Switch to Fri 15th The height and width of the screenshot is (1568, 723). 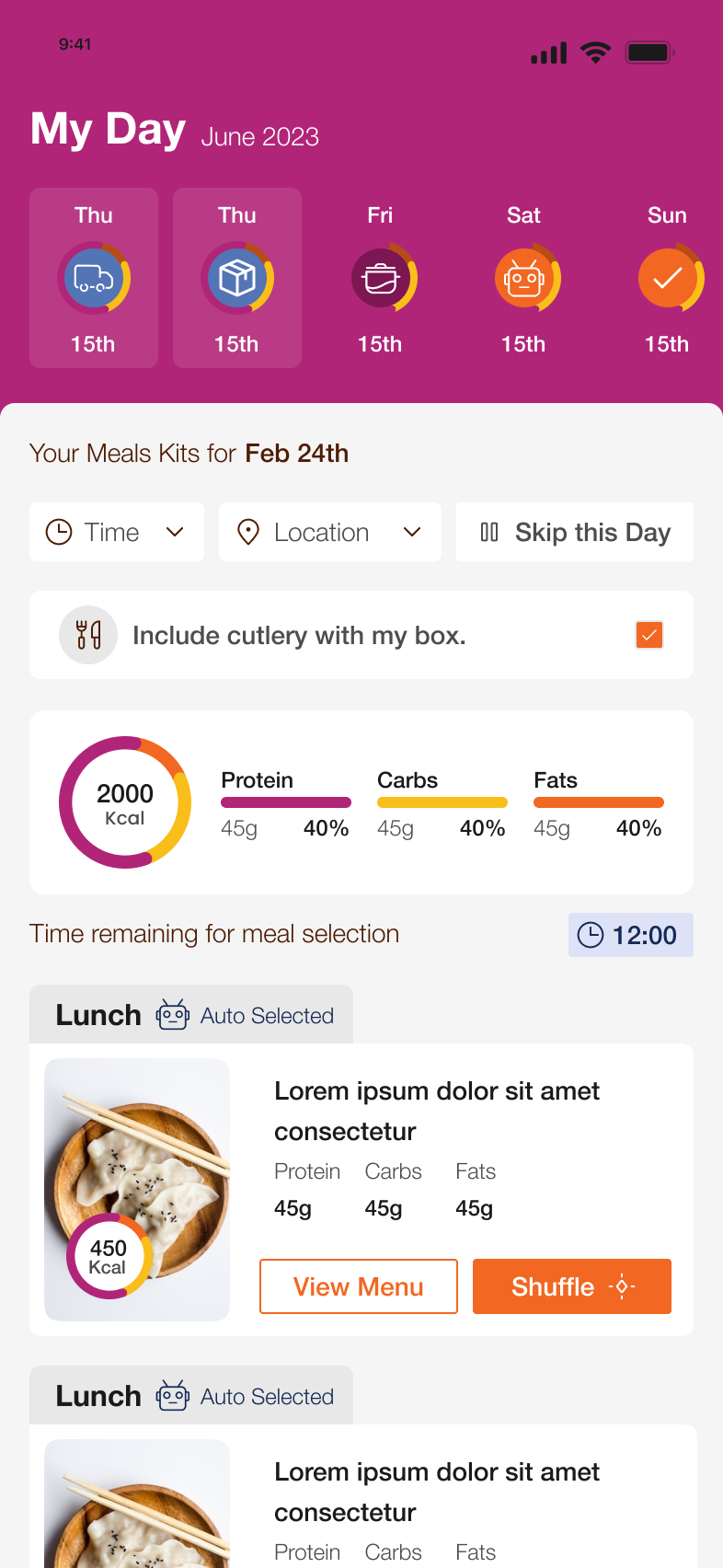(x=381, y=278)
